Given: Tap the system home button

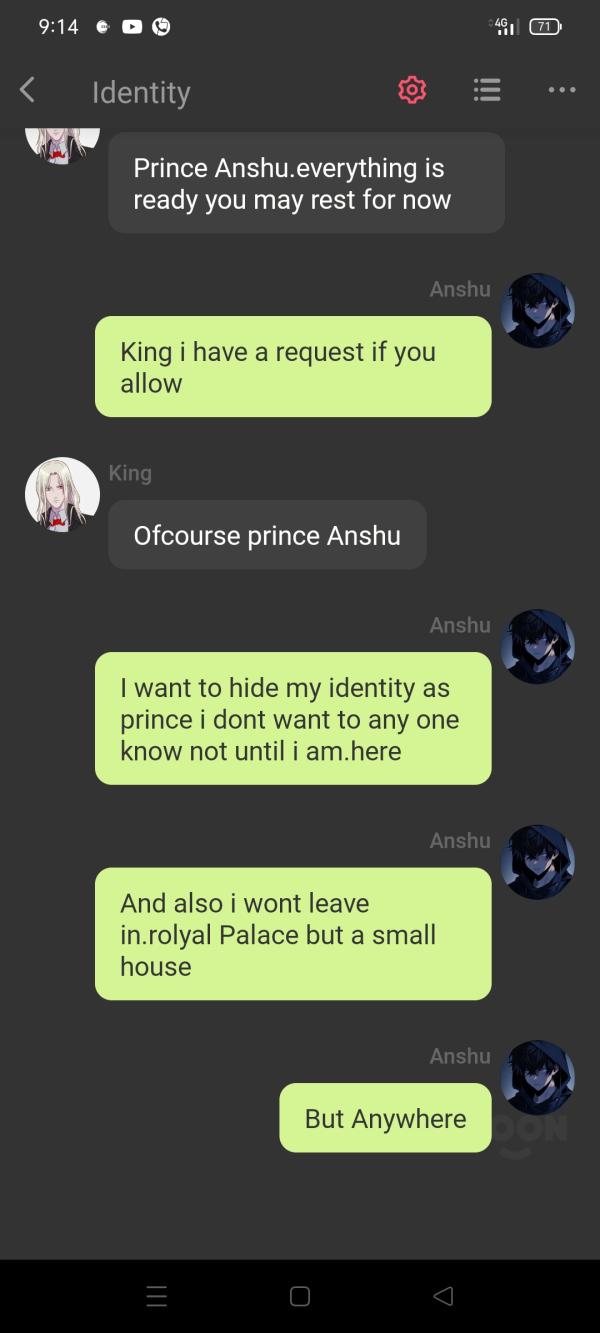Looking at the screenshot, I should 300,1296.
